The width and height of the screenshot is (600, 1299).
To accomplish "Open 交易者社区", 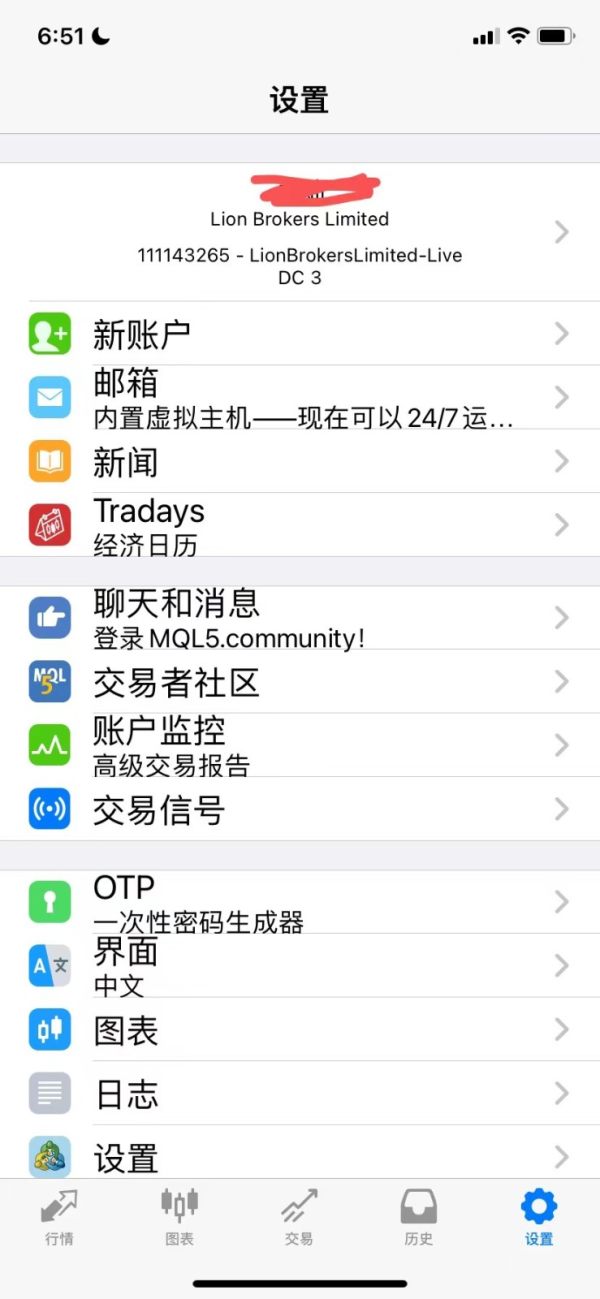I will (x=300, y=682).
